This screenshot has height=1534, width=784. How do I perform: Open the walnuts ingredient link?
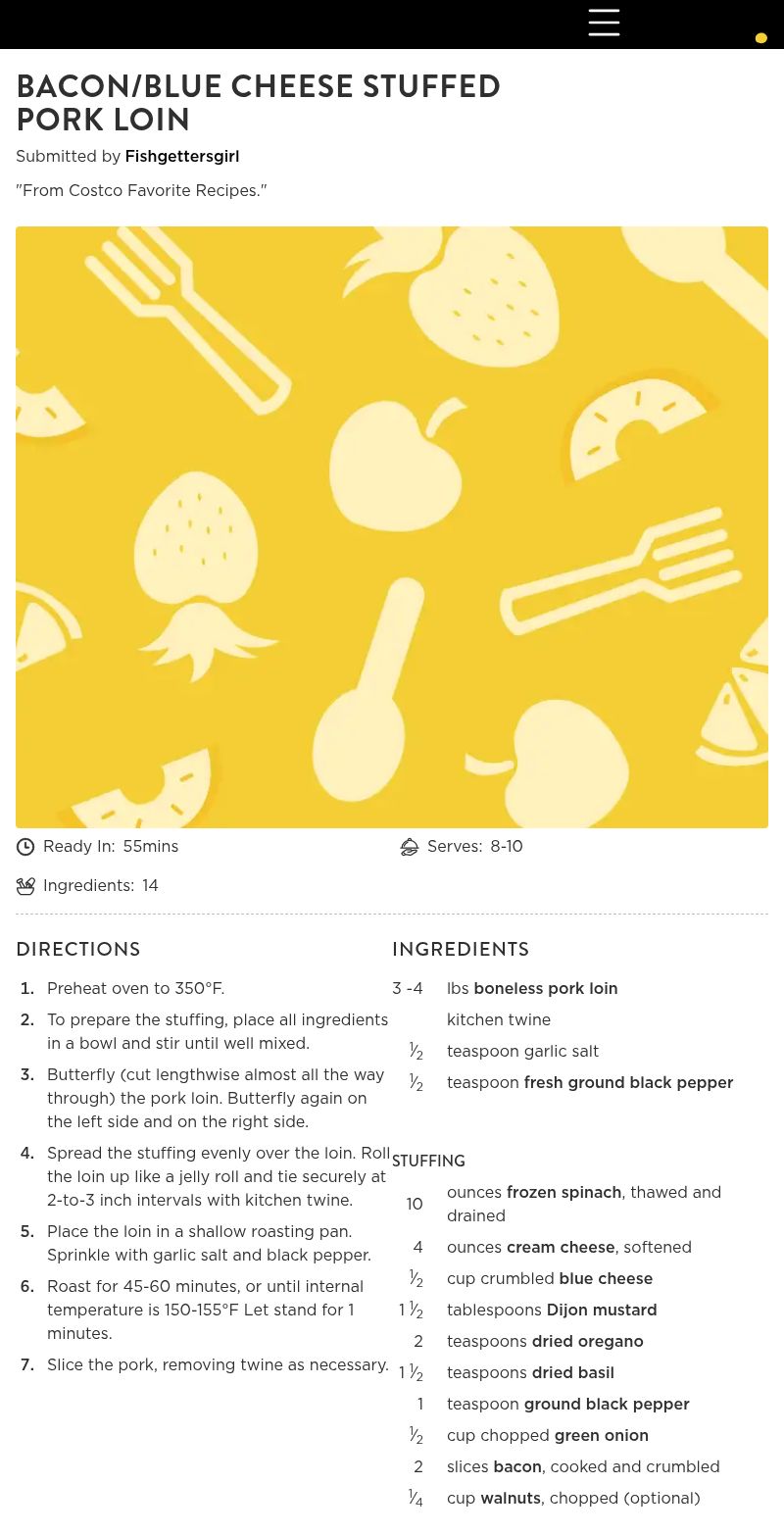(x=510, y=1498)
